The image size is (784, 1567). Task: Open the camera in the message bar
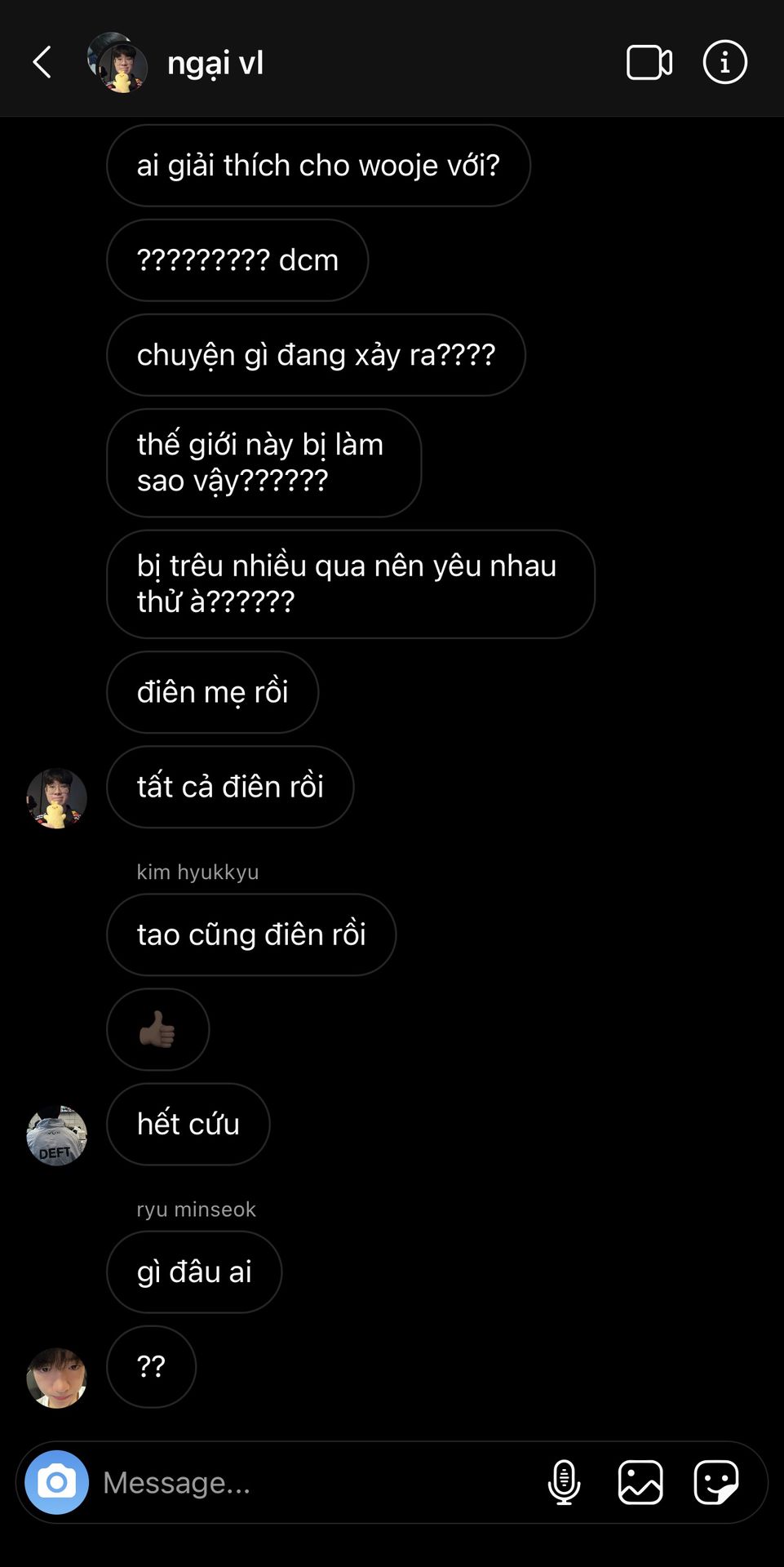coord(56,1482)
